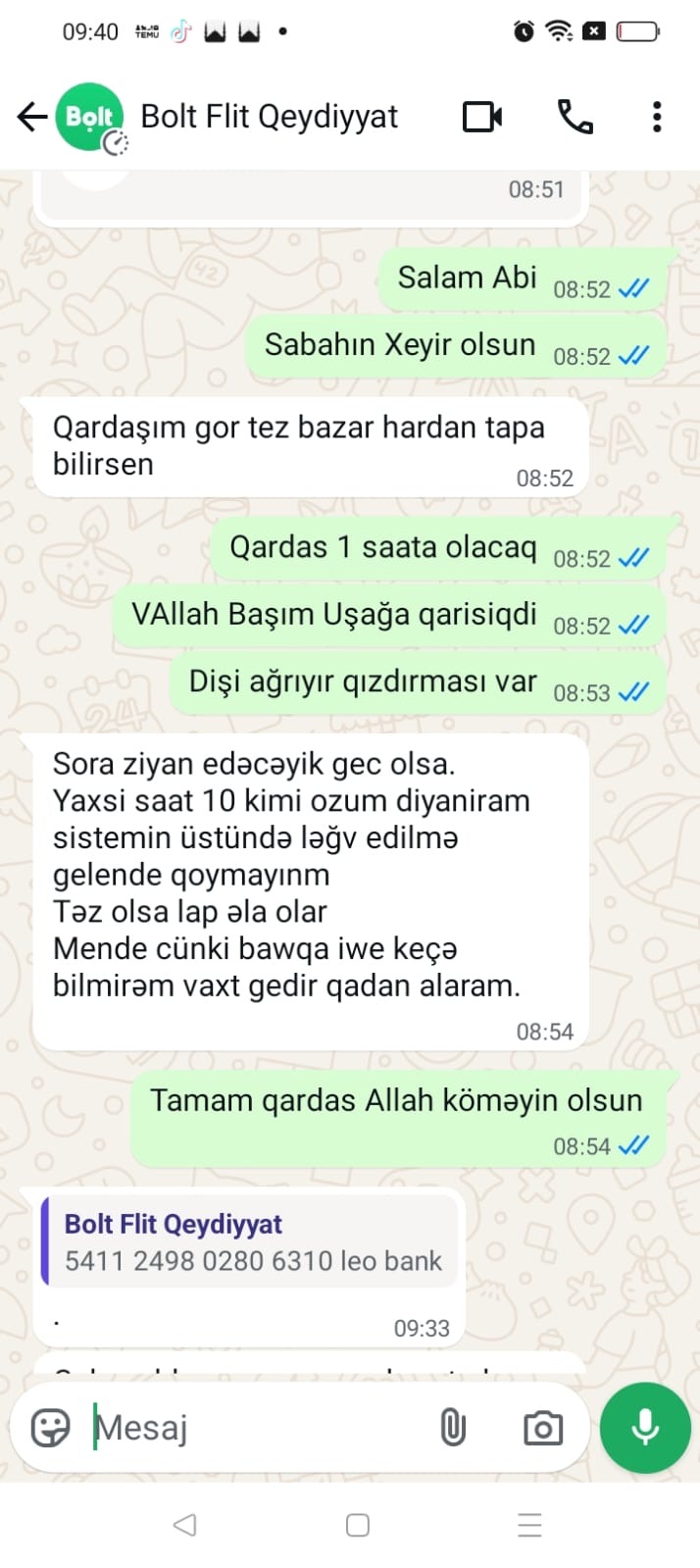This screenshot has width=700, height=1568.
Task: Tap the system home button
Action: pos(358,1525)
